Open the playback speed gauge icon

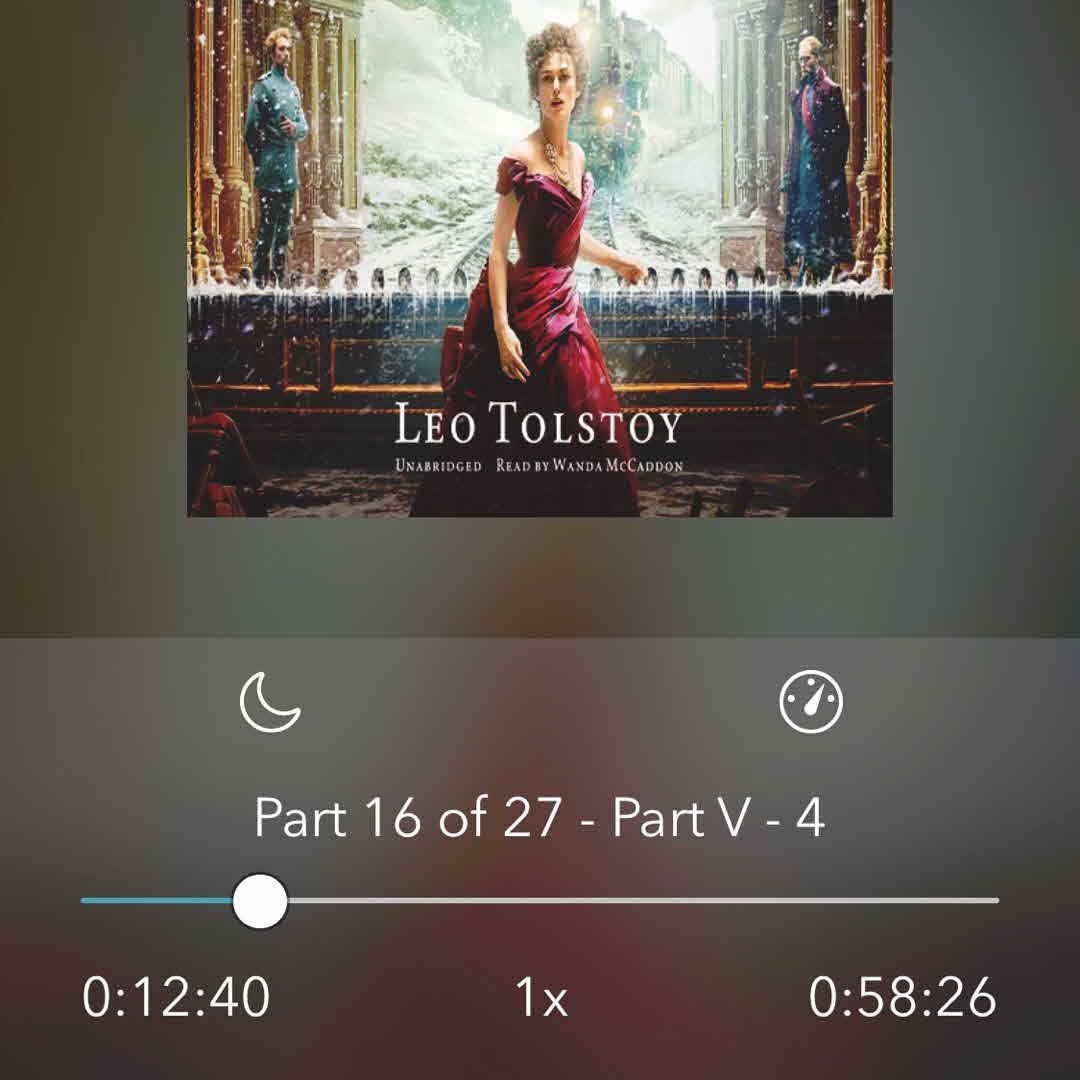click(811, 702)
